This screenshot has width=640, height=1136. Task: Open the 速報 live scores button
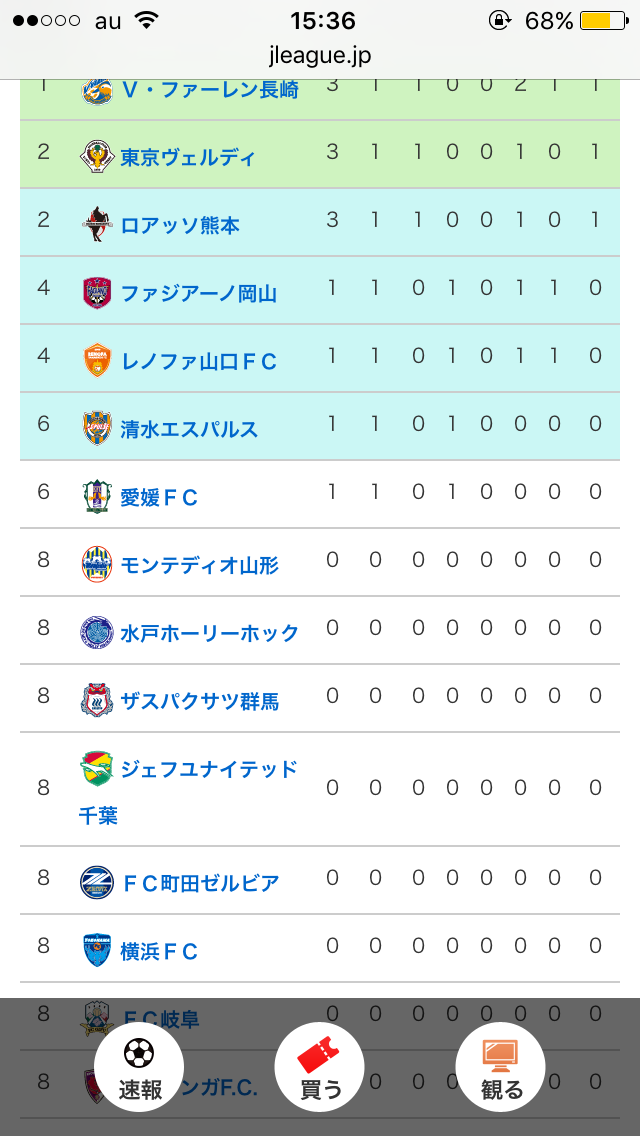click(139, 1066)
